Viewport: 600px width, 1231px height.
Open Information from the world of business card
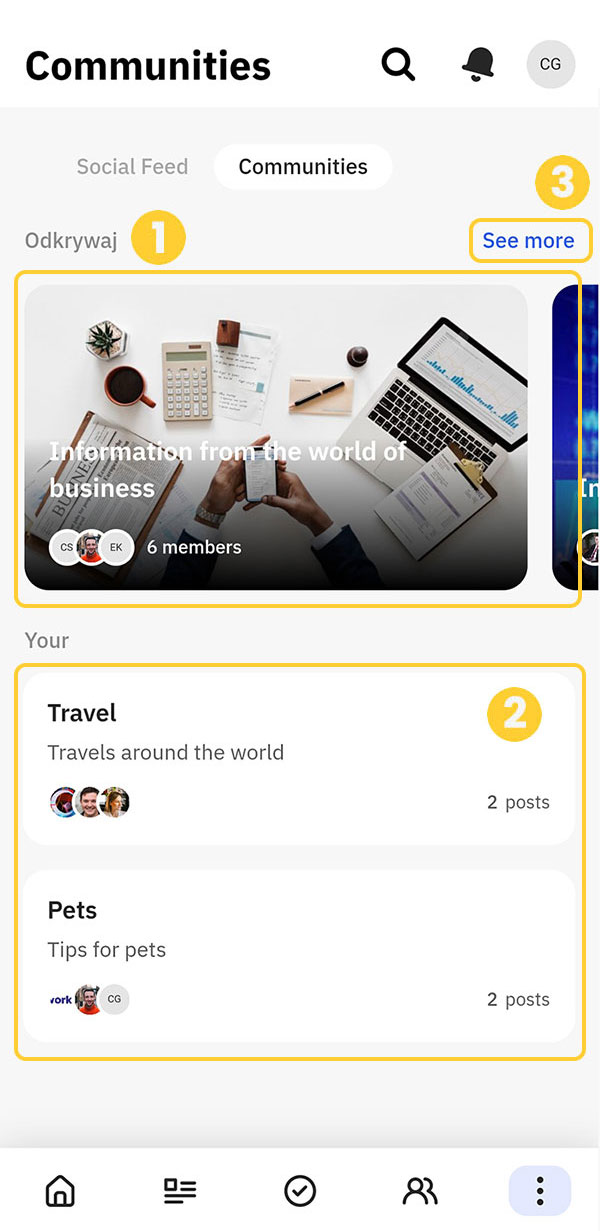point(276,437)
